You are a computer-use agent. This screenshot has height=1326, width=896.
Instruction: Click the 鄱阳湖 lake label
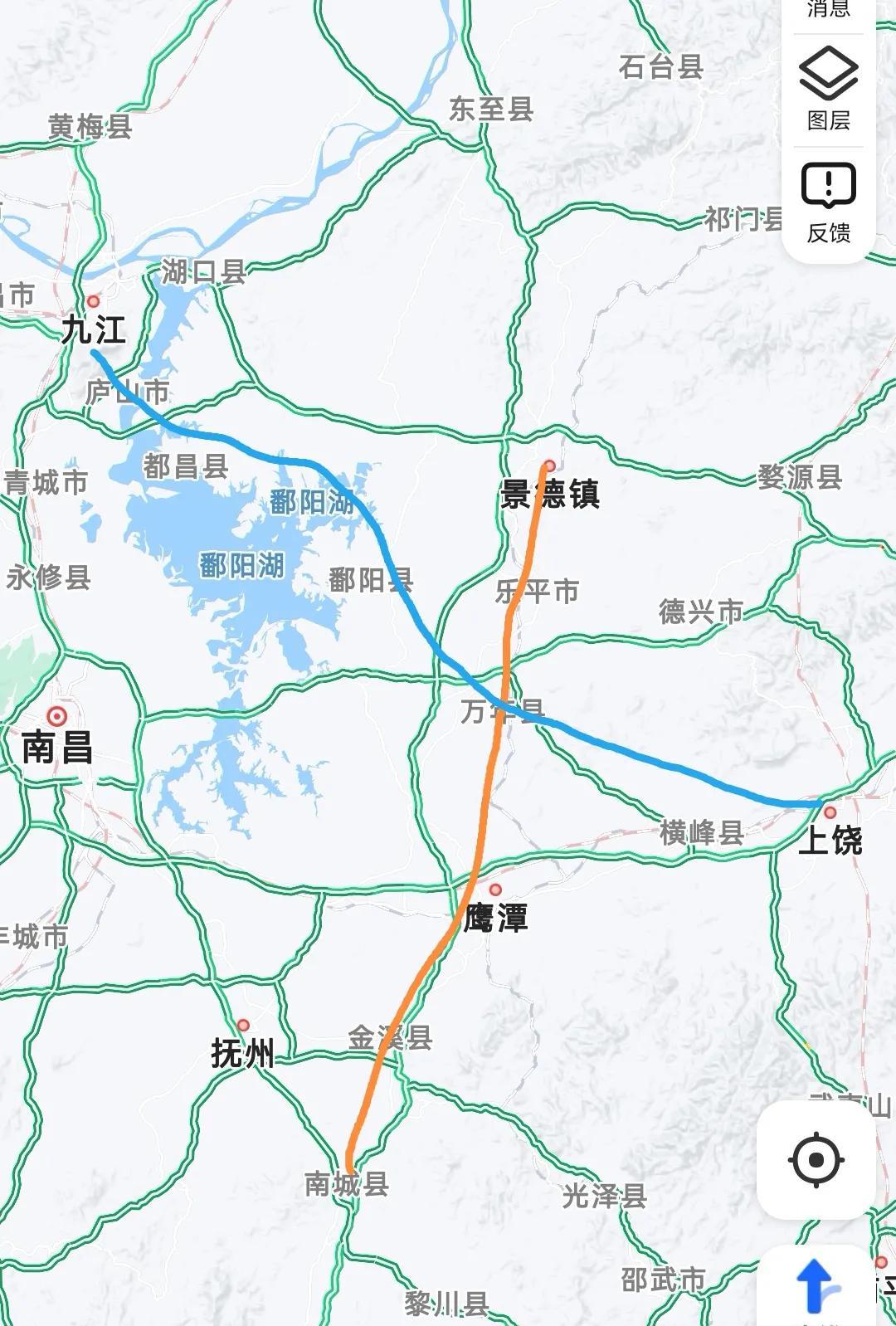(243, 563)
